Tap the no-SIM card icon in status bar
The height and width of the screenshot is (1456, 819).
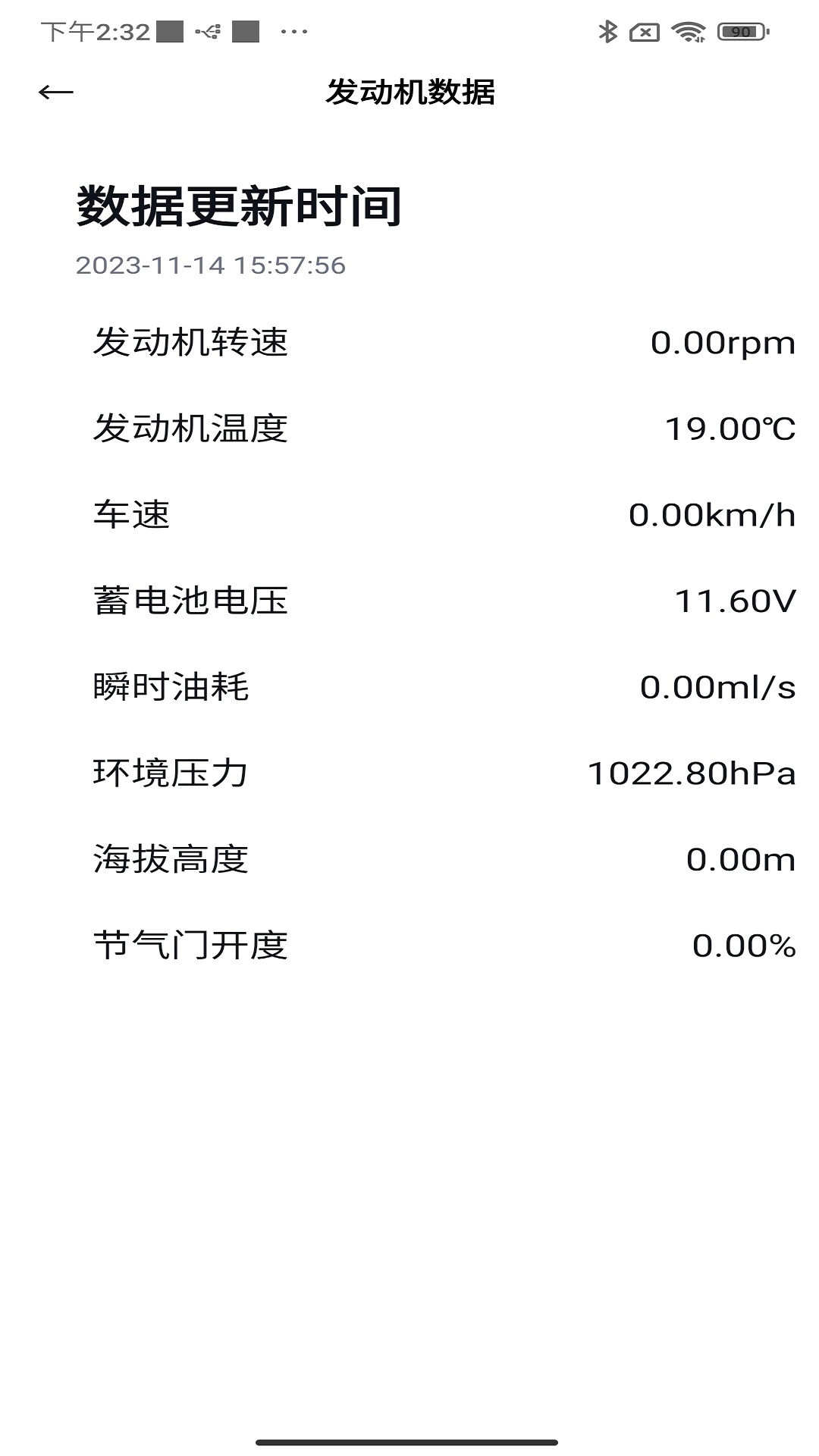tap(645, 30)
